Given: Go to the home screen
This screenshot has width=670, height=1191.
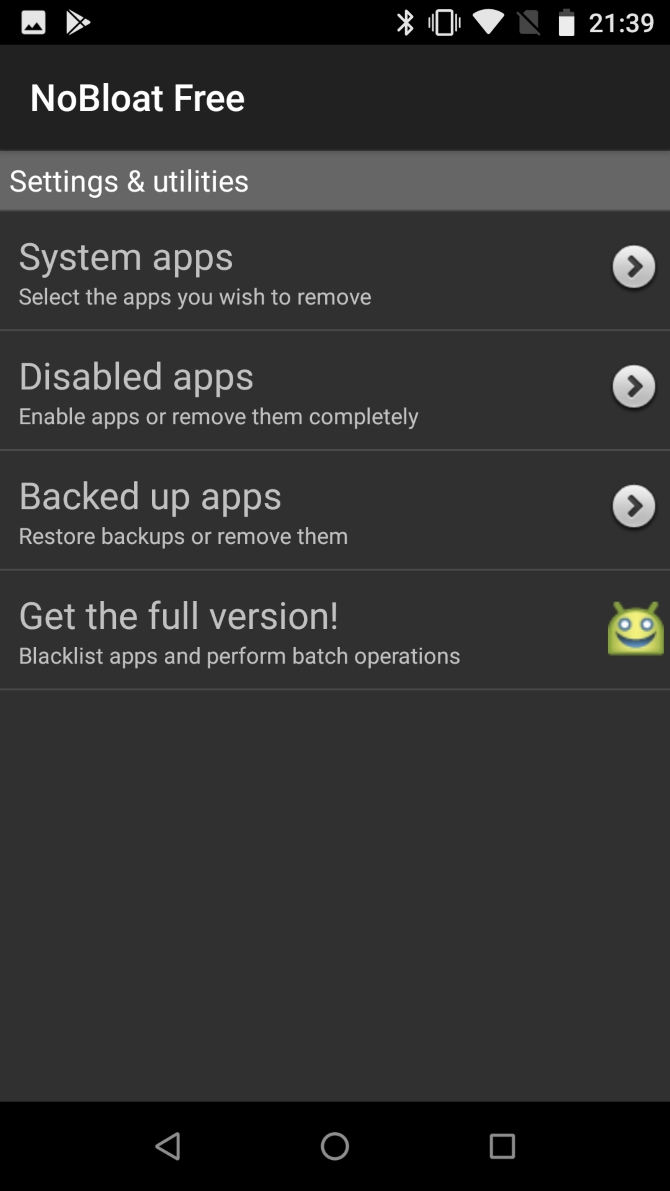Looking at the screenshot, I should [x=335, y=1146].
